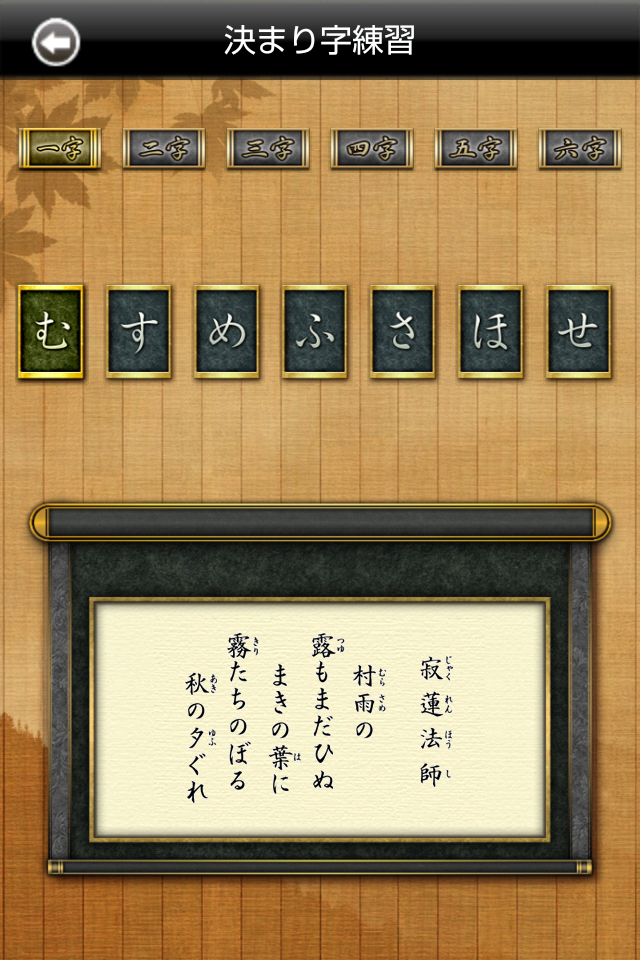The image size is (640, 960).
Task: Select the ふ card
Action: pyautogui.click(x=315, y=332)
